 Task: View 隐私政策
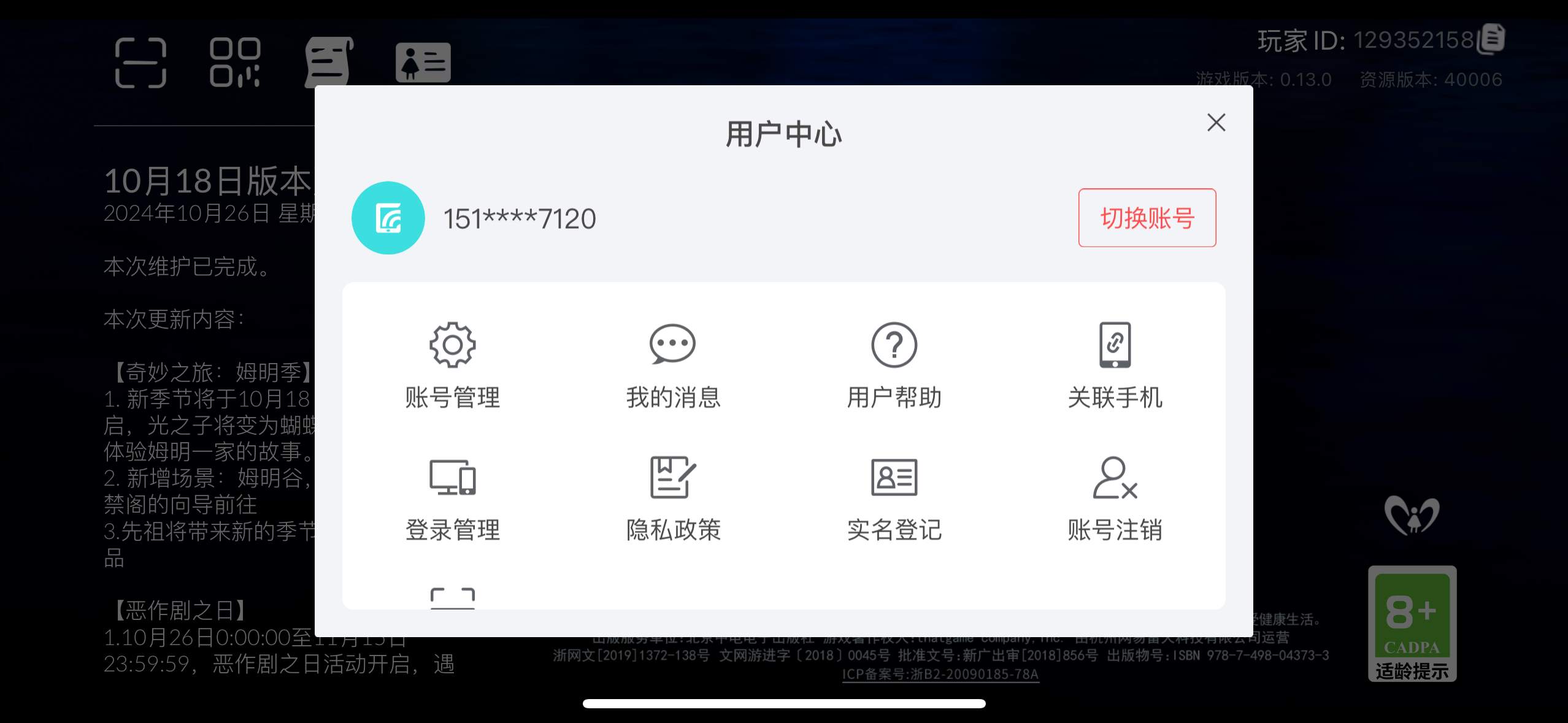(673, 498)
